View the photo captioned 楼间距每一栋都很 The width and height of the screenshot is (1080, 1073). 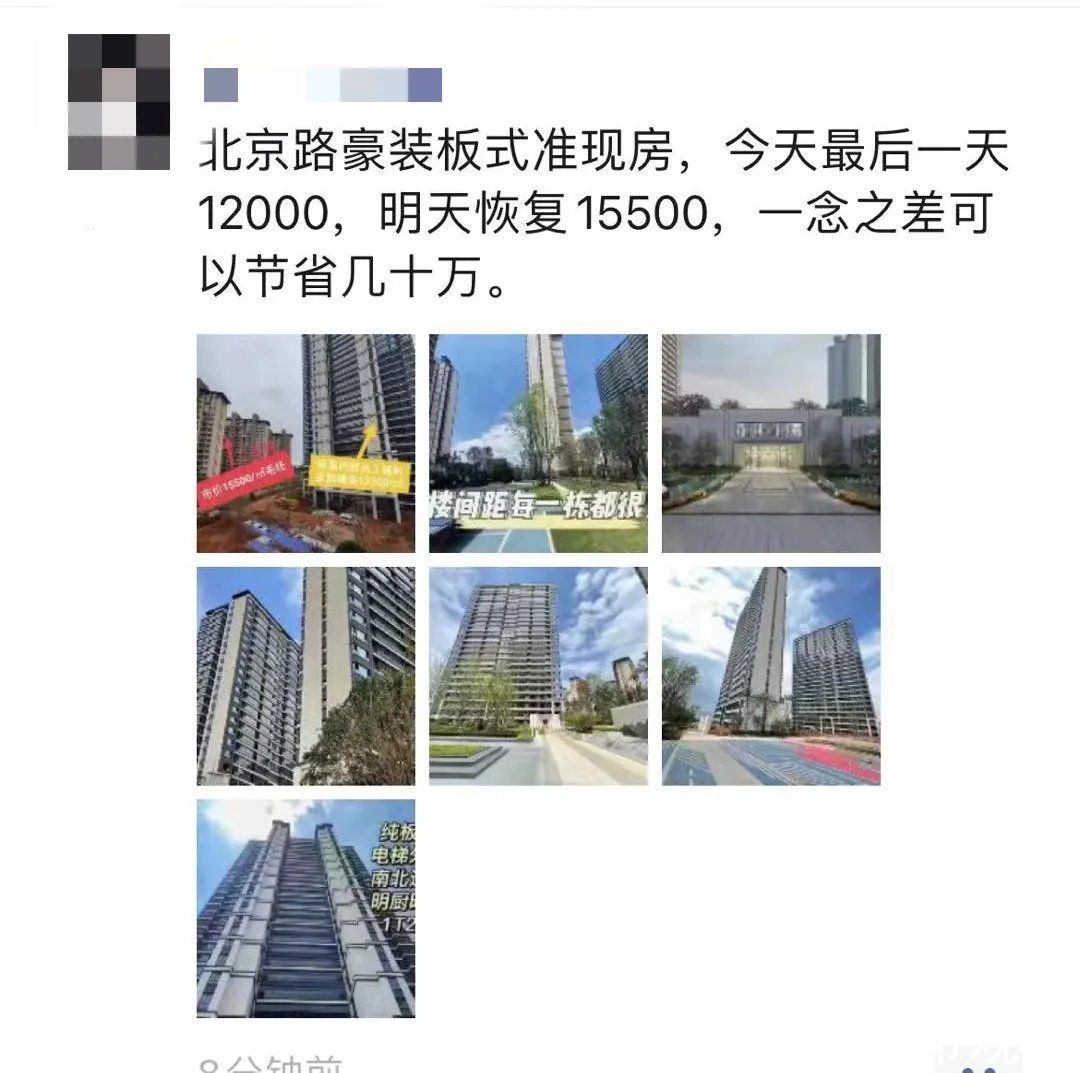[x=538, y=443]
